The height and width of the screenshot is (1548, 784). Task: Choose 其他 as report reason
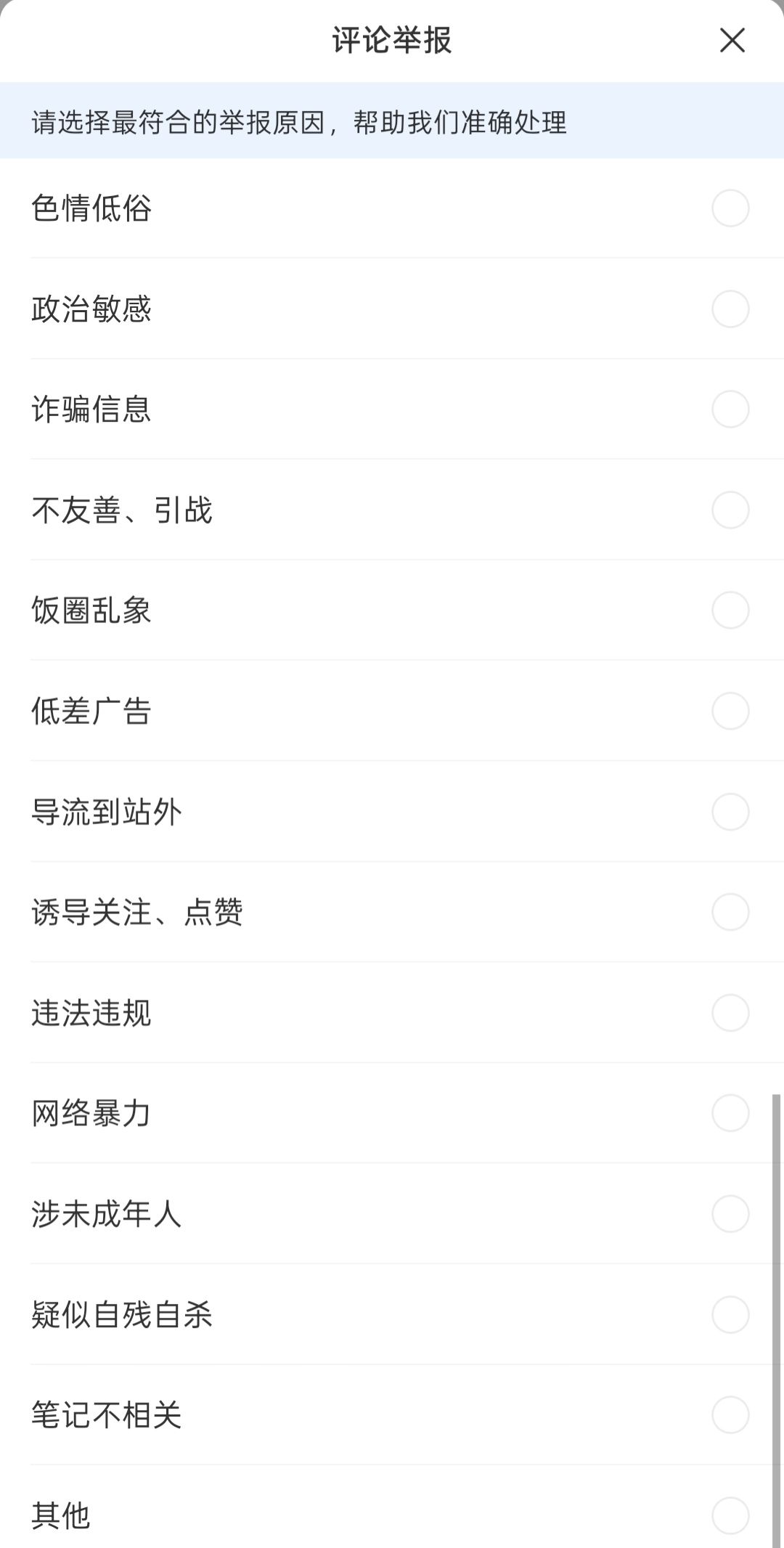(x=730, y=1515)
